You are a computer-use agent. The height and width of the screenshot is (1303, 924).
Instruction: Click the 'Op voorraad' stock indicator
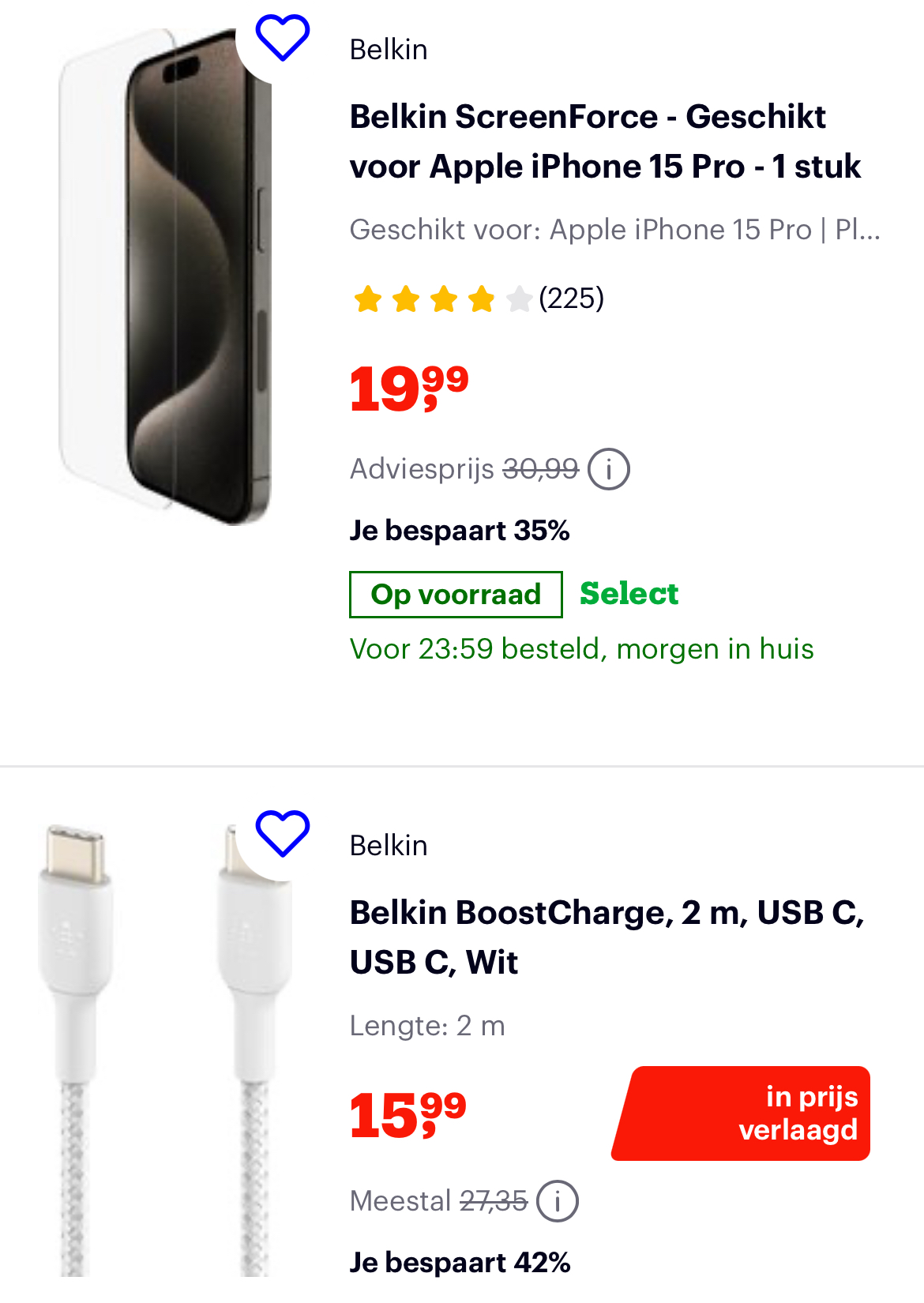pyautogui.click(x=456, y=594)
